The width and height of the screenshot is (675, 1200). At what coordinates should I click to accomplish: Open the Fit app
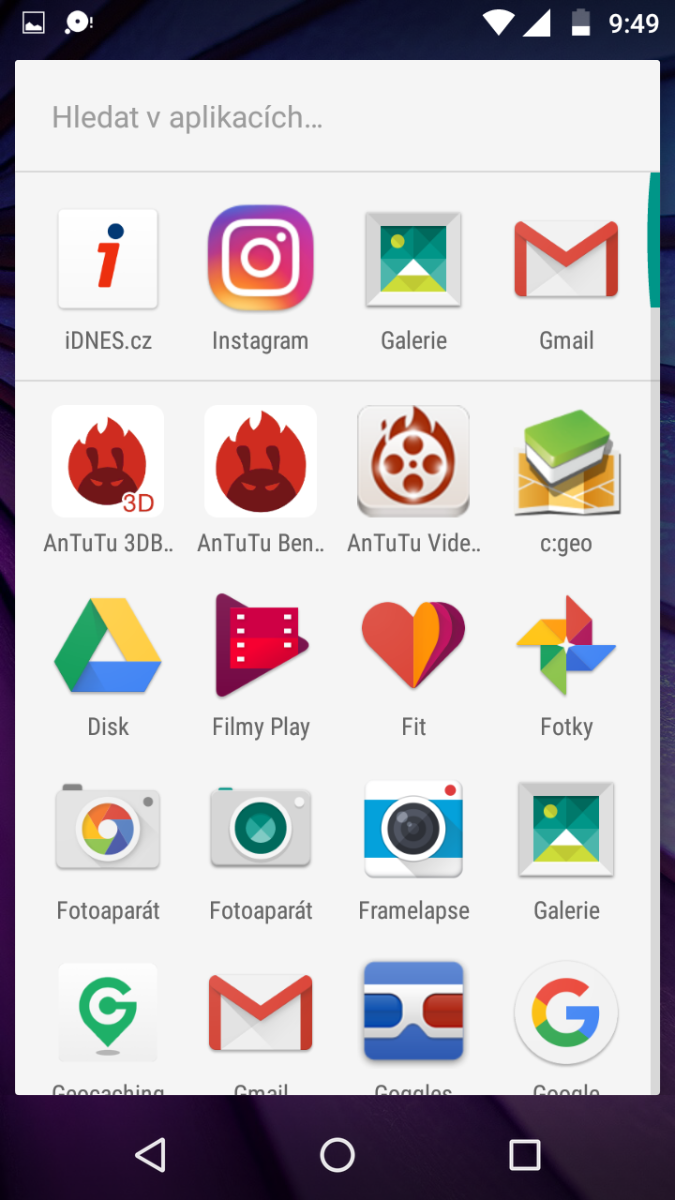click(x=413, y=646)
